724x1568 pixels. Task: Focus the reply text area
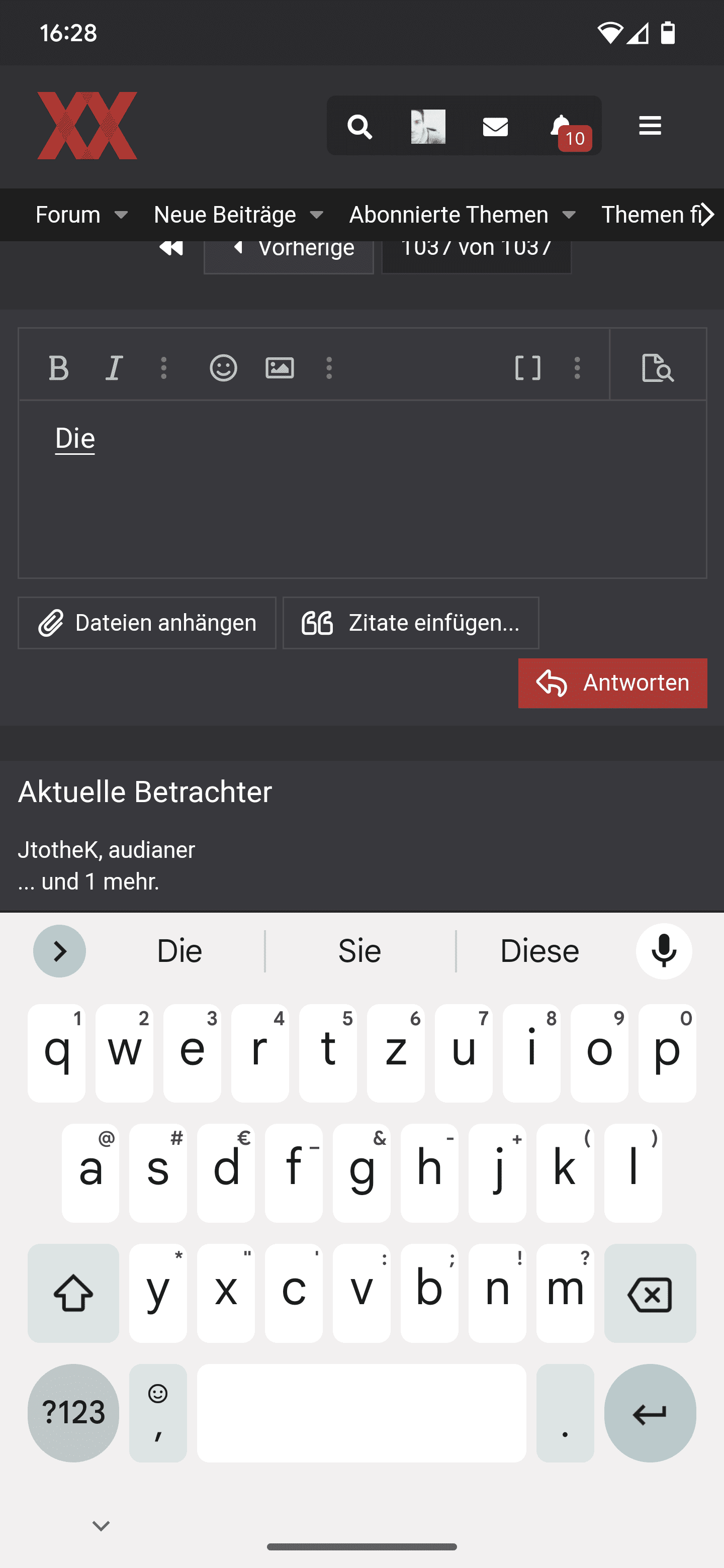click(363, 489)
